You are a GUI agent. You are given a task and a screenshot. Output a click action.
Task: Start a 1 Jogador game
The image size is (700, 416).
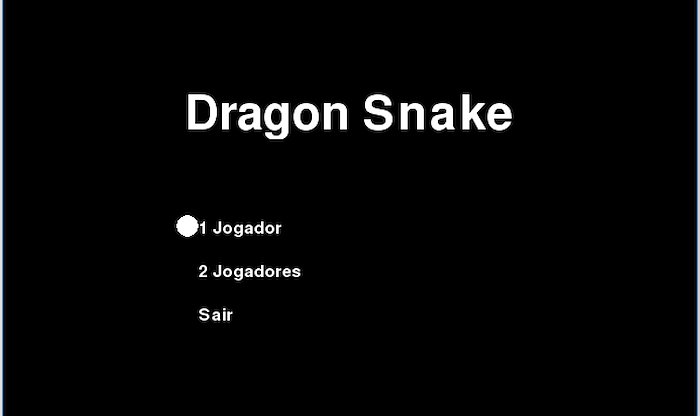point(240,228)
